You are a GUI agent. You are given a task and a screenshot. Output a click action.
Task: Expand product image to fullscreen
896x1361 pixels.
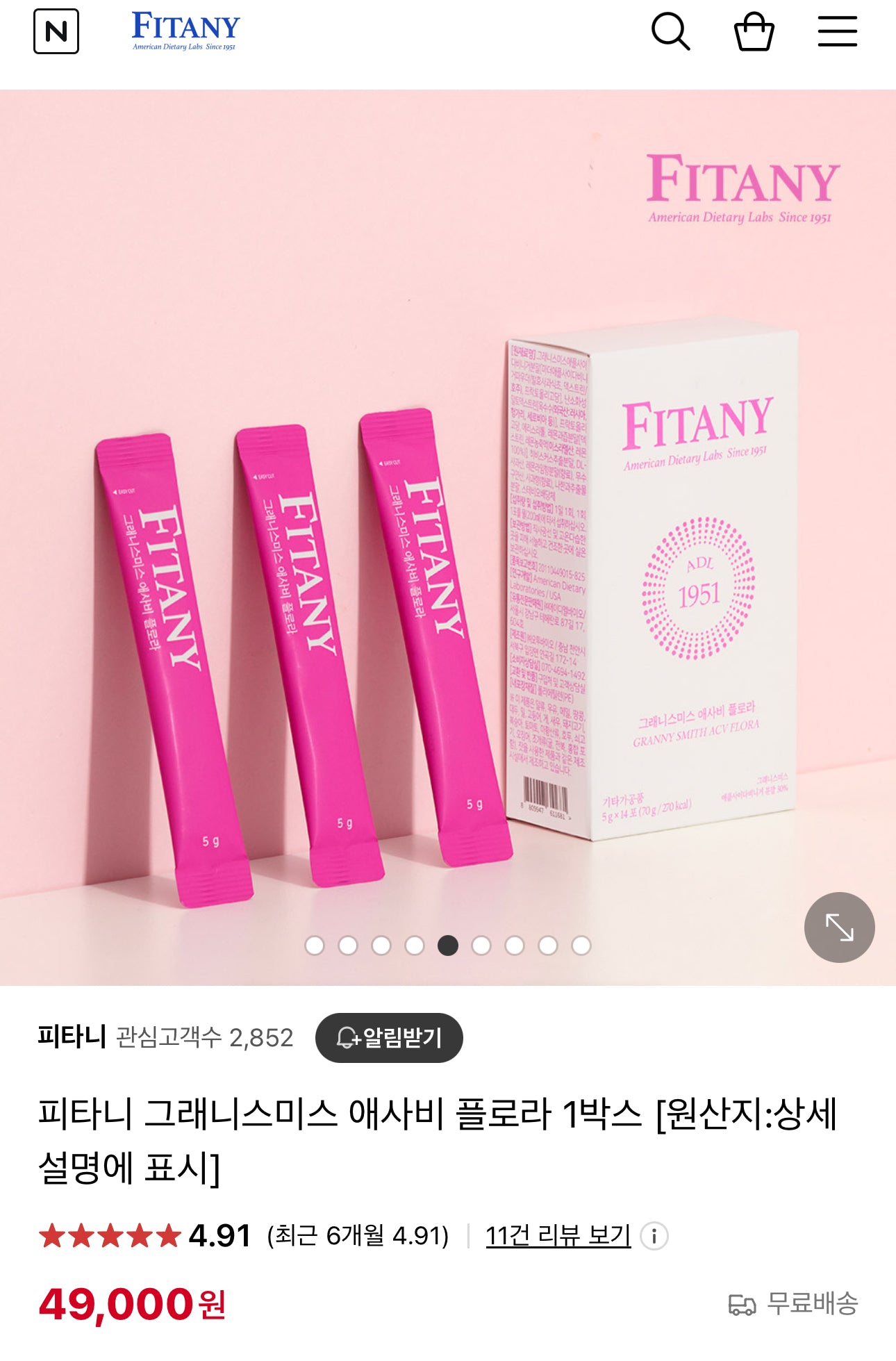[839, 927]
